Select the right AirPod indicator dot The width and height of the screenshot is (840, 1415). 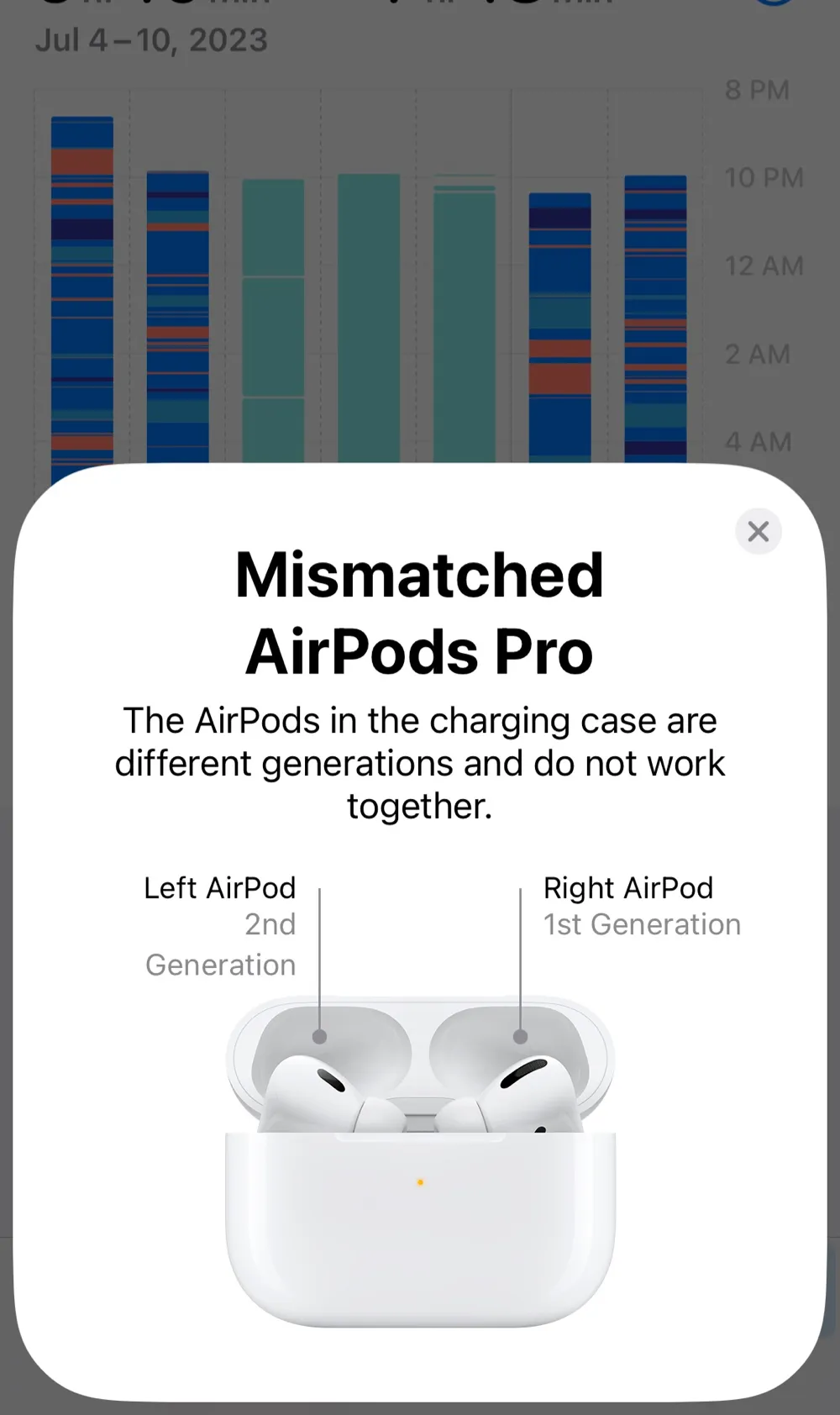pos(519,1036)
